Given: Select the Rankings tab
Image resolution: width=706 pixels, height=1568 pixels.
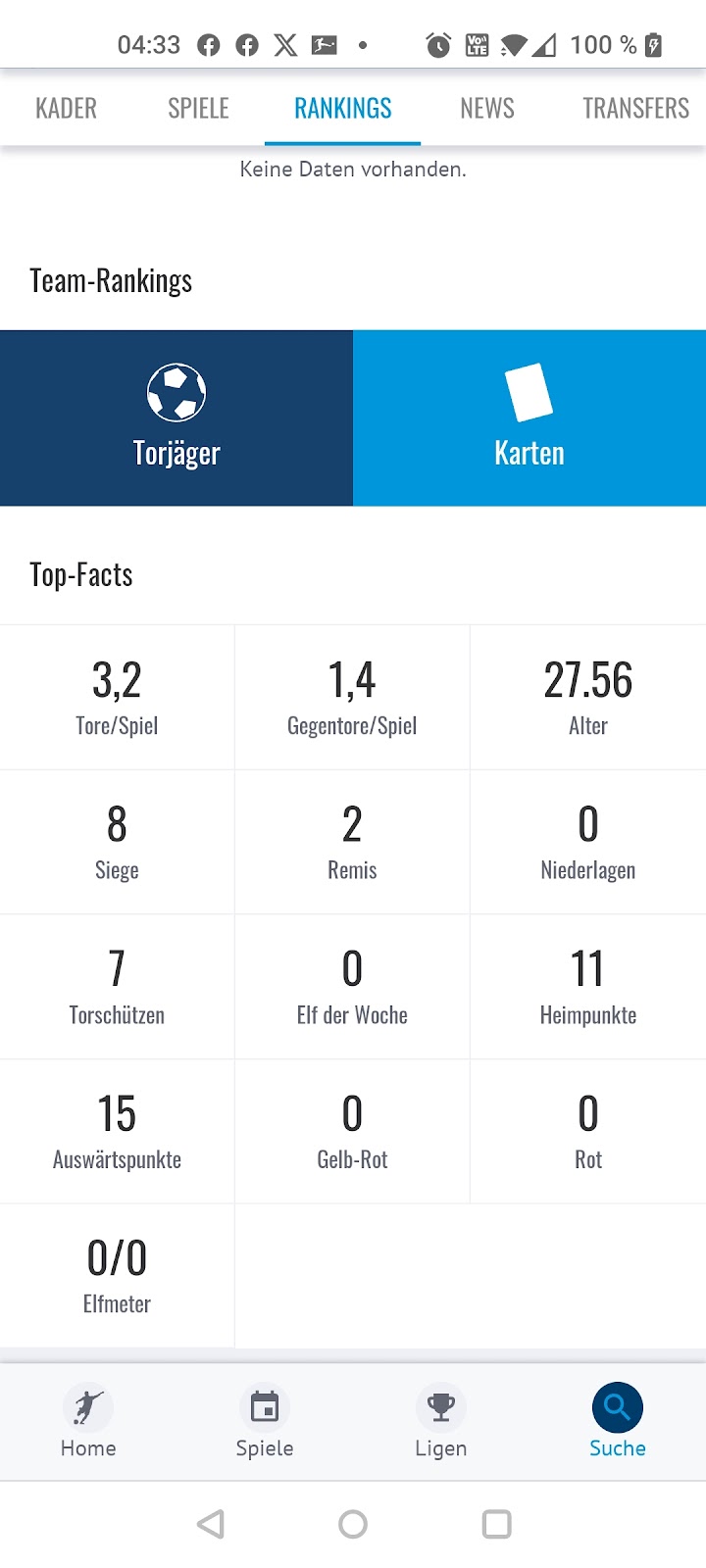Looking at the screenshot, I should 342,108.
